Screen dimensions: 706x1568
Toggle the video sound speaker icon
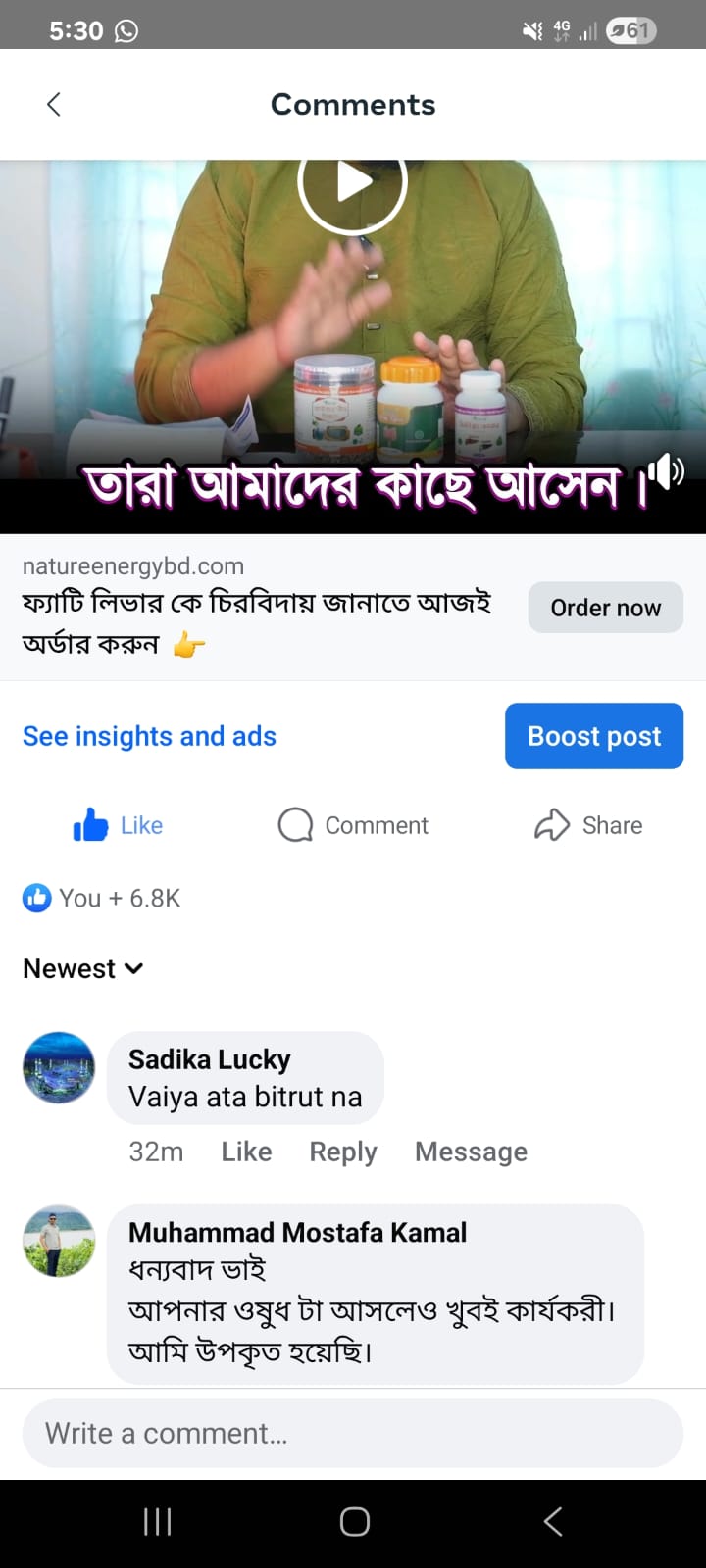pos(665,472)
